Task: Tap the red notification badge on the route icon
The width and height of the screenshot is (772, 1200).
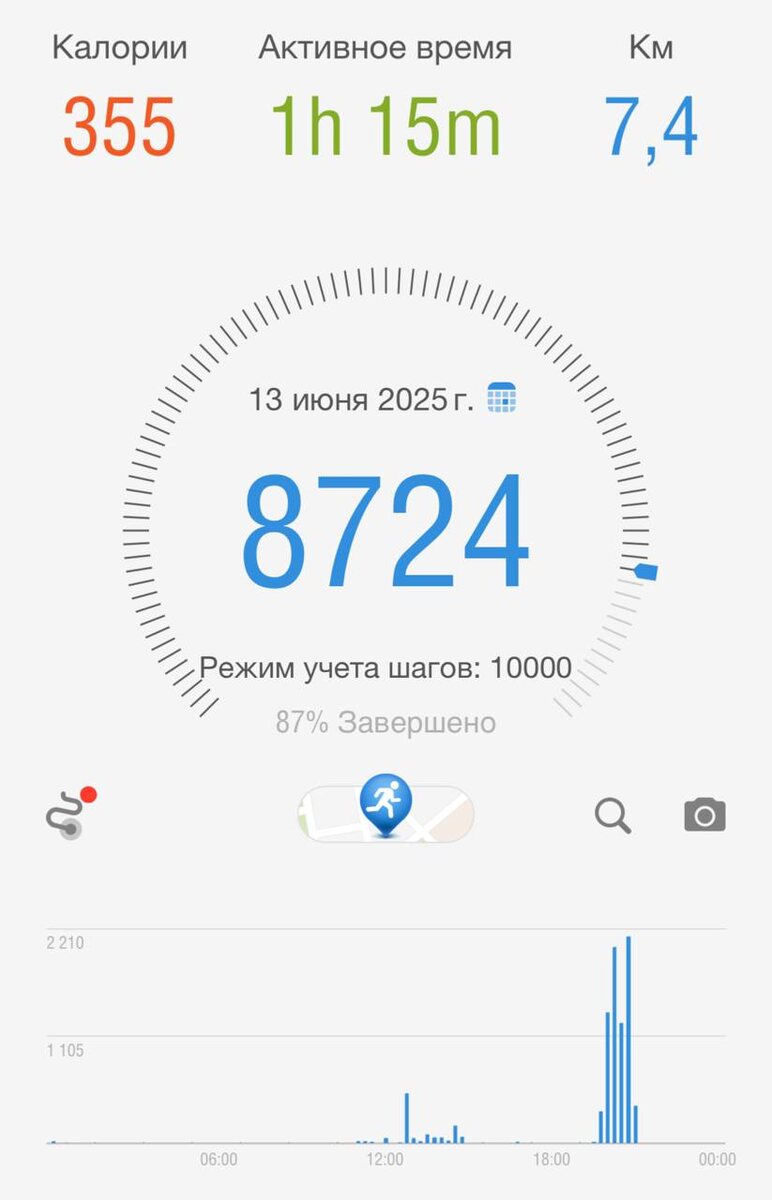Action: (90, 793)
